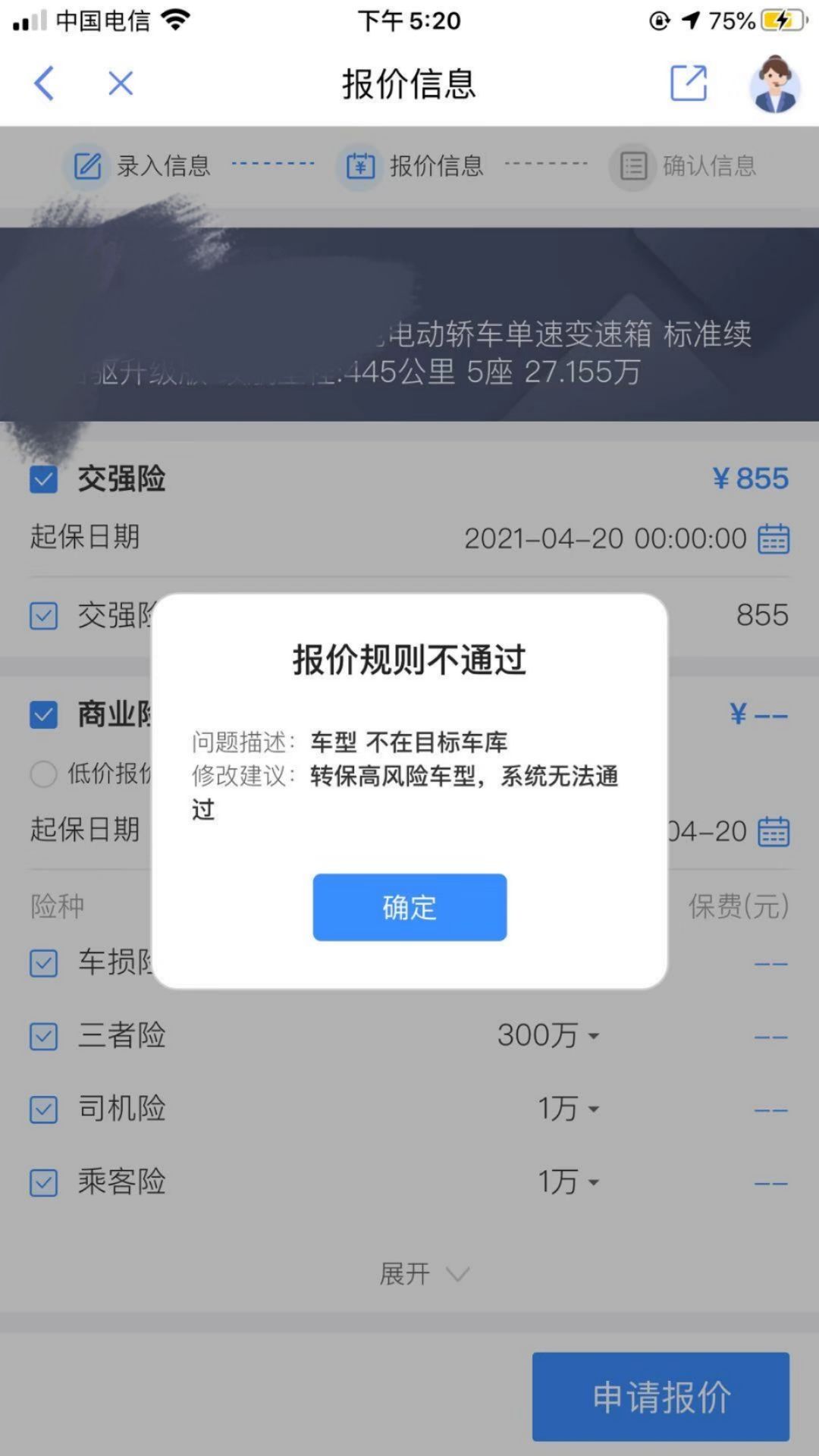Select the 低价报价 radio button

tap(43, 775)
